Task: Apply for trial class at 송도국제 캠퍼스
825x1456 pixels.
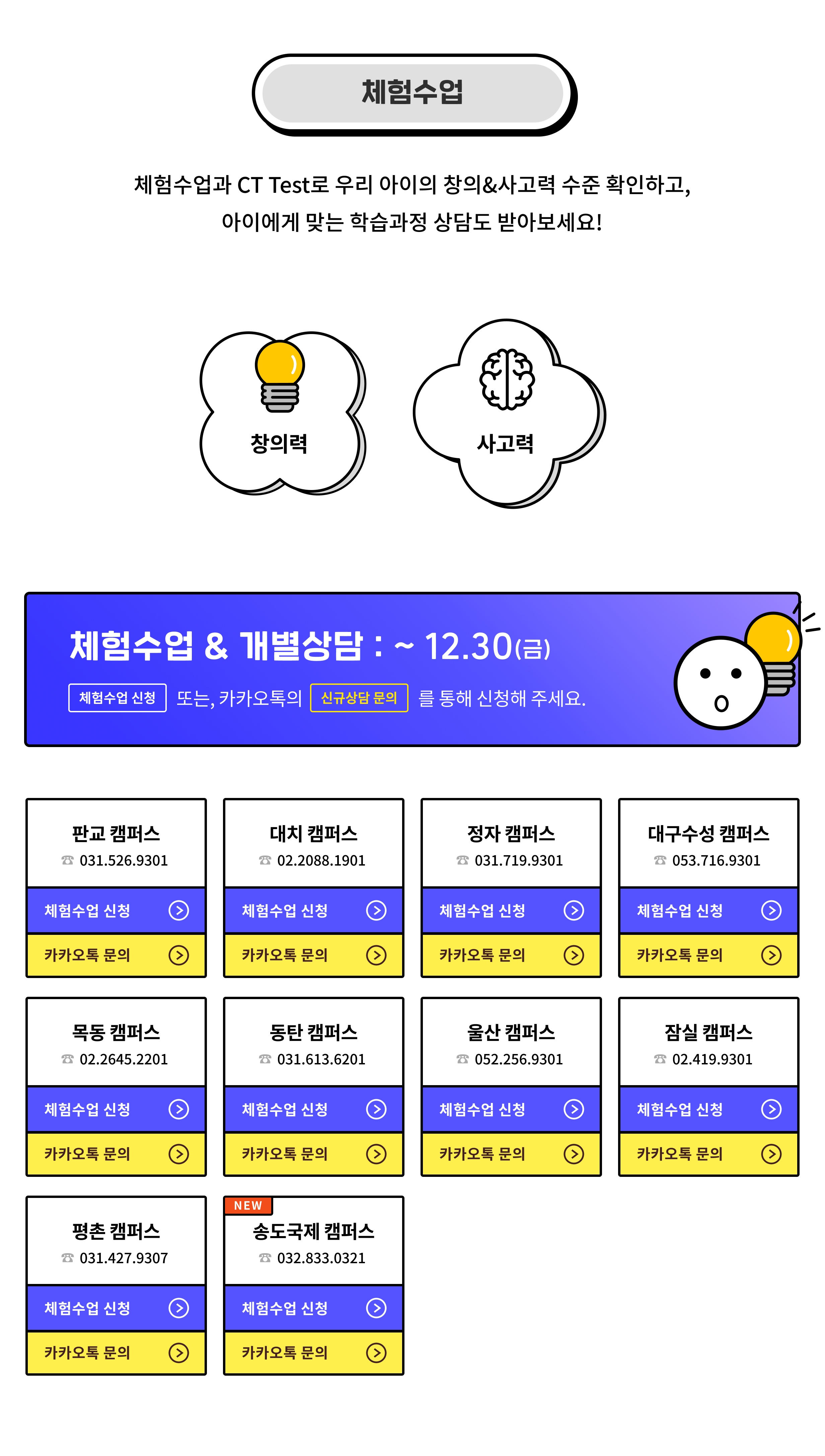Action: (313, 1308)
